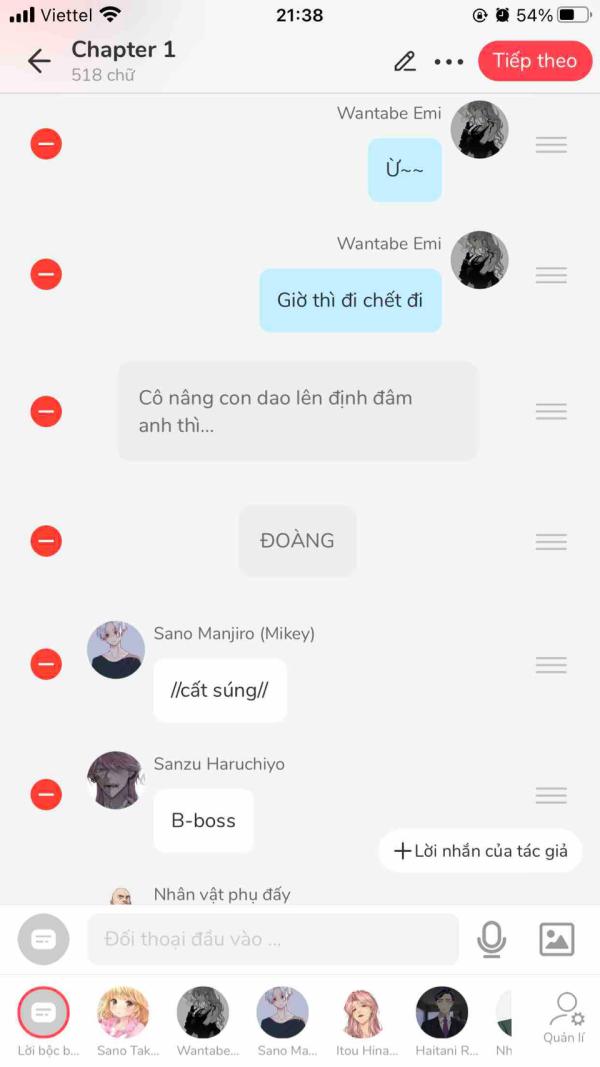Go back using the top-left arrow
The width and height of the screenshot is (600, 1067).
tap(39, 61)
